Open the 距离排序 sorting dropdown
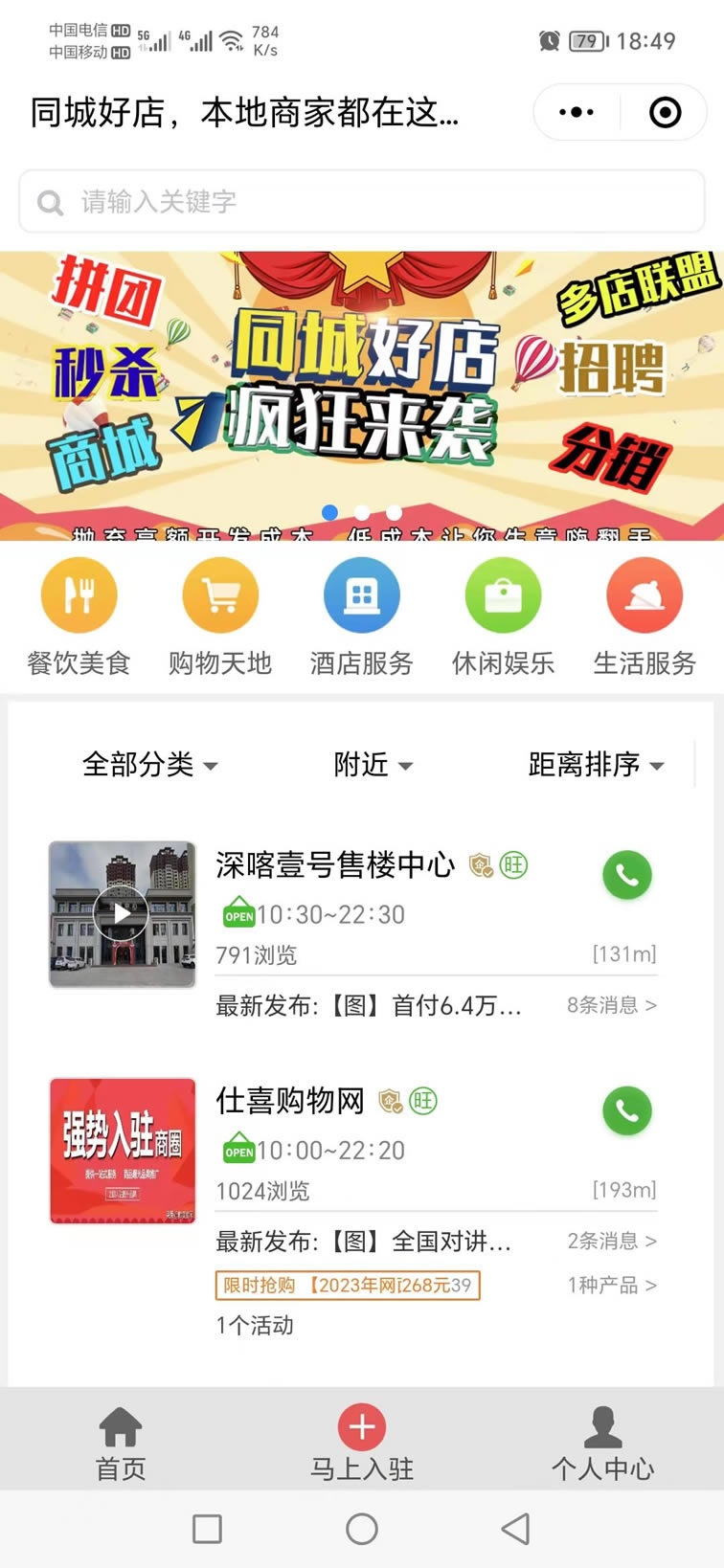This screenshot has width=724, height=1568. point(595,764)
